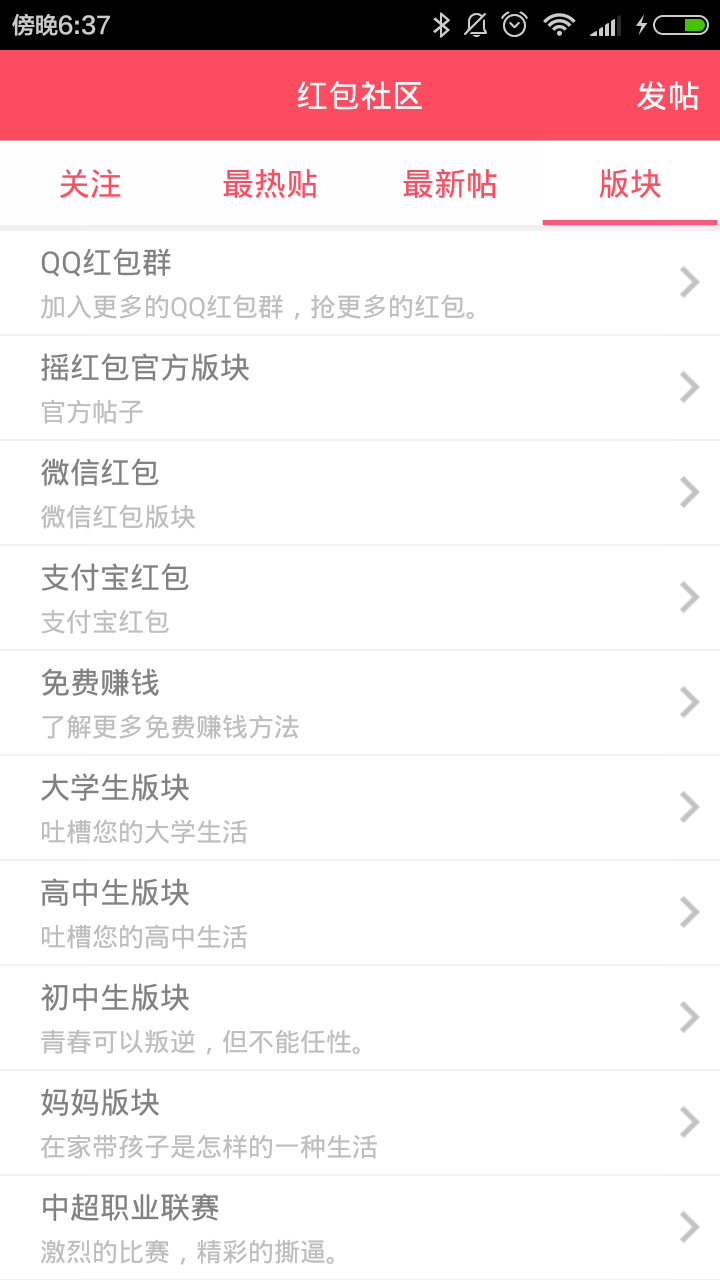Open the 中超职业联赛 board
The height and width of the screenshot is (1280, 720).
tap(360, 1227)
